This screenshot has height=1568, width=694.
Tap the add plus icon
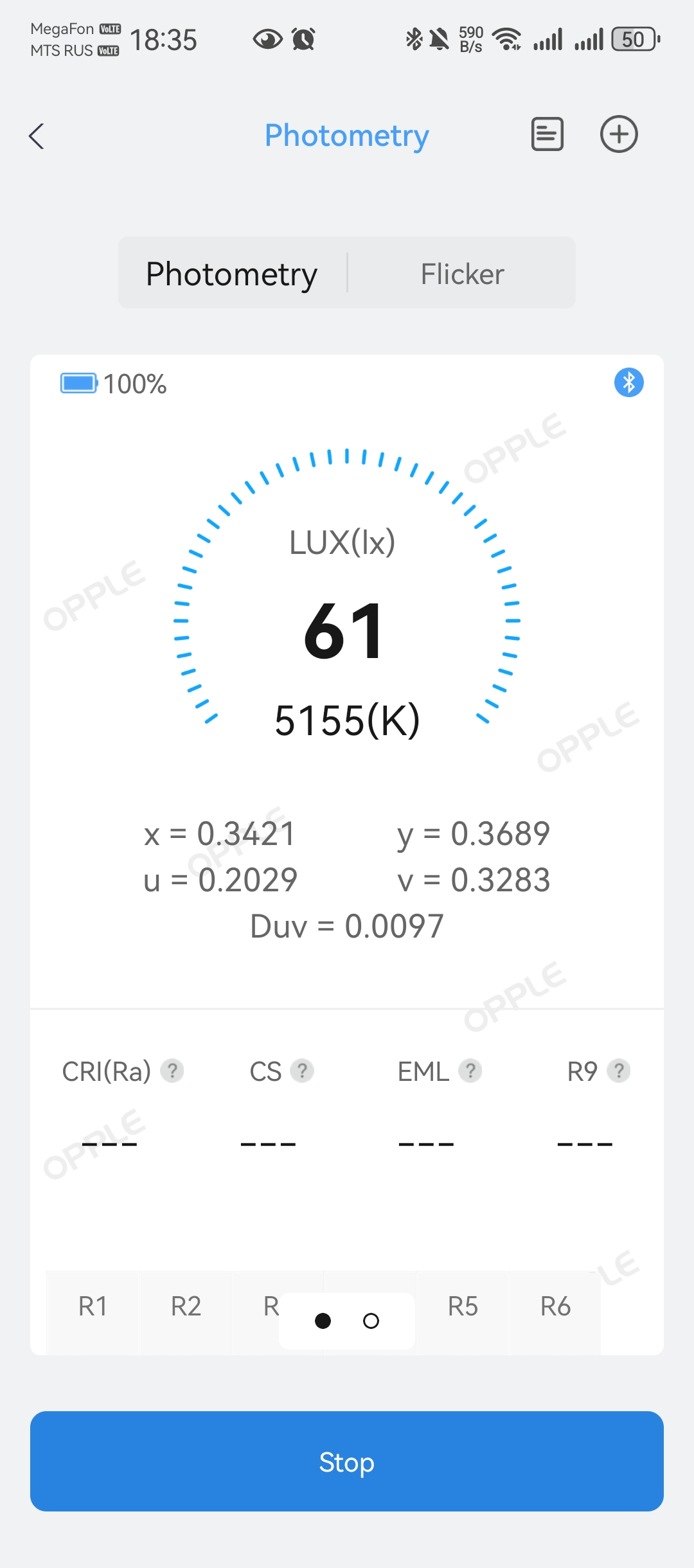(x=619, y=134)
